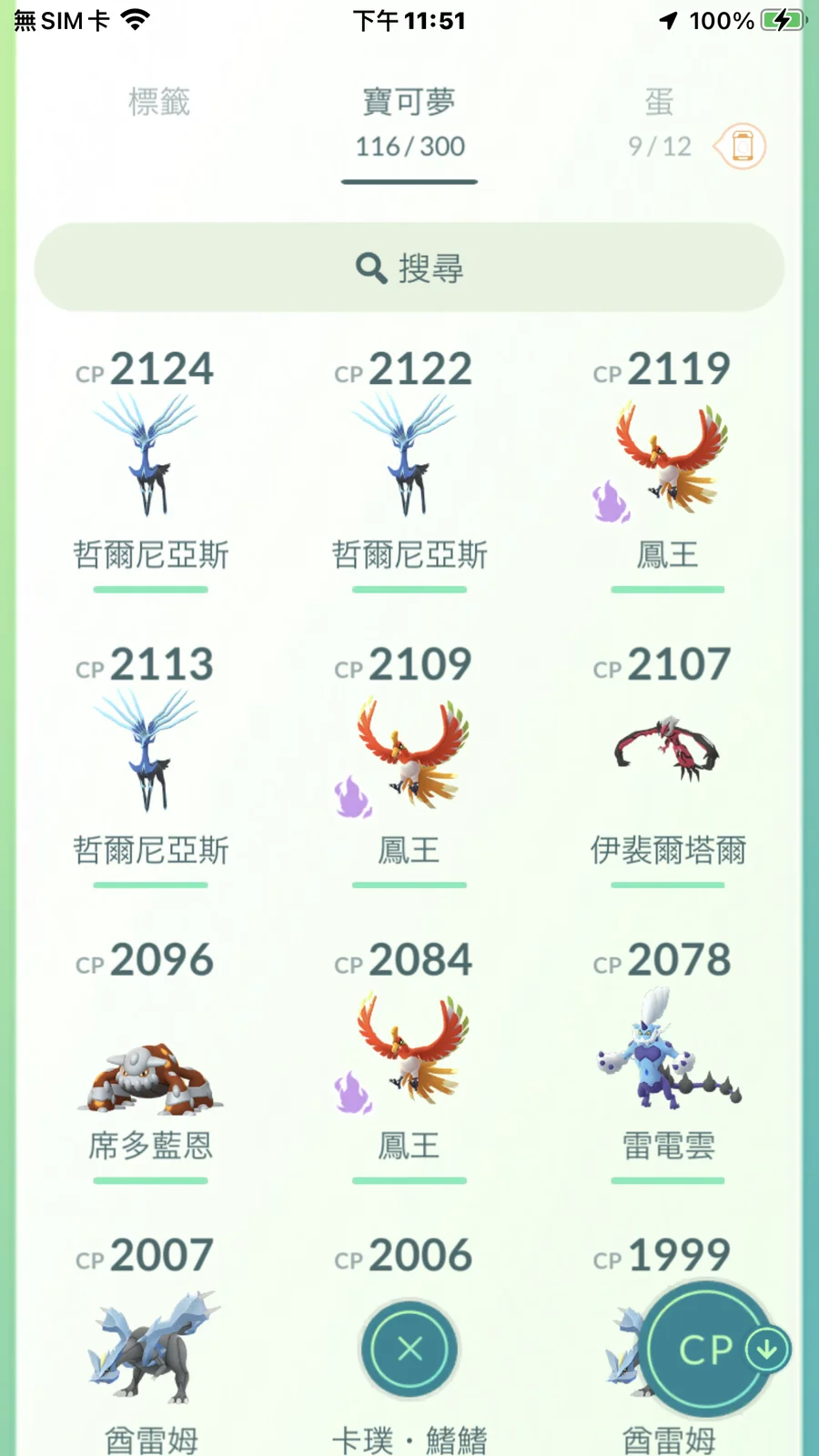The image size is (819, 1456).
Task: Open the egg incubator icon
Action: click(x=742, y=147)
